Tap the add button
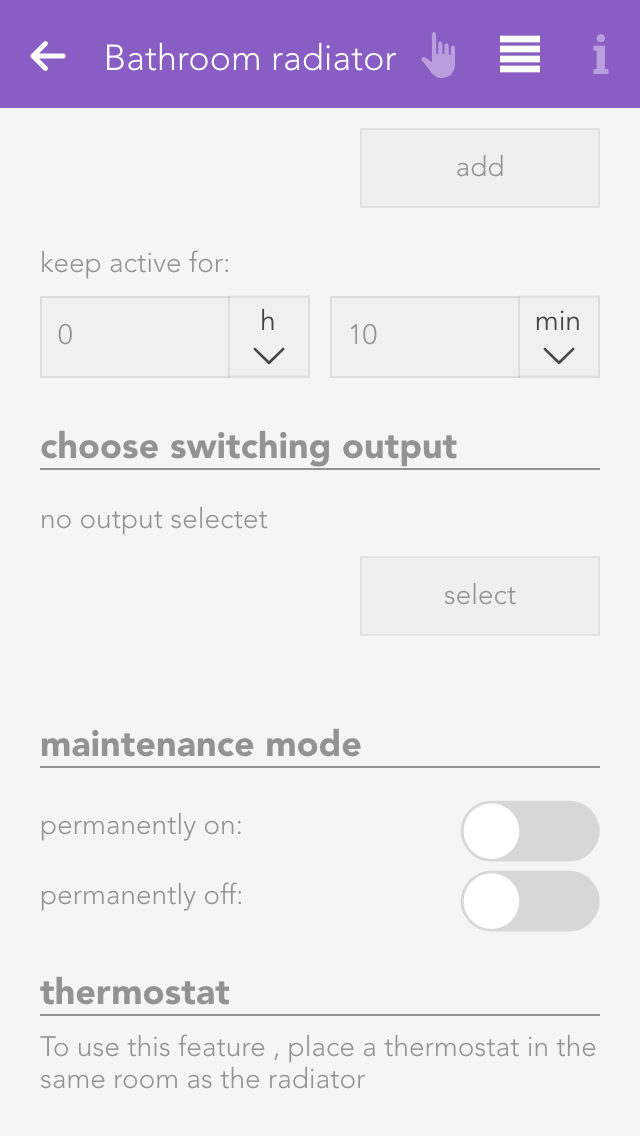 pos(480,168)
